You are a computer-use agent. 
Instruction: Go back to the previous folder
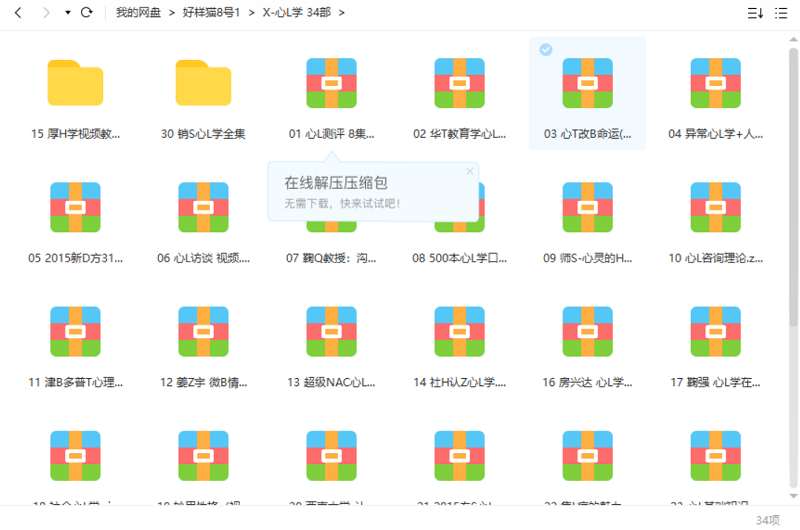point(17,13)
